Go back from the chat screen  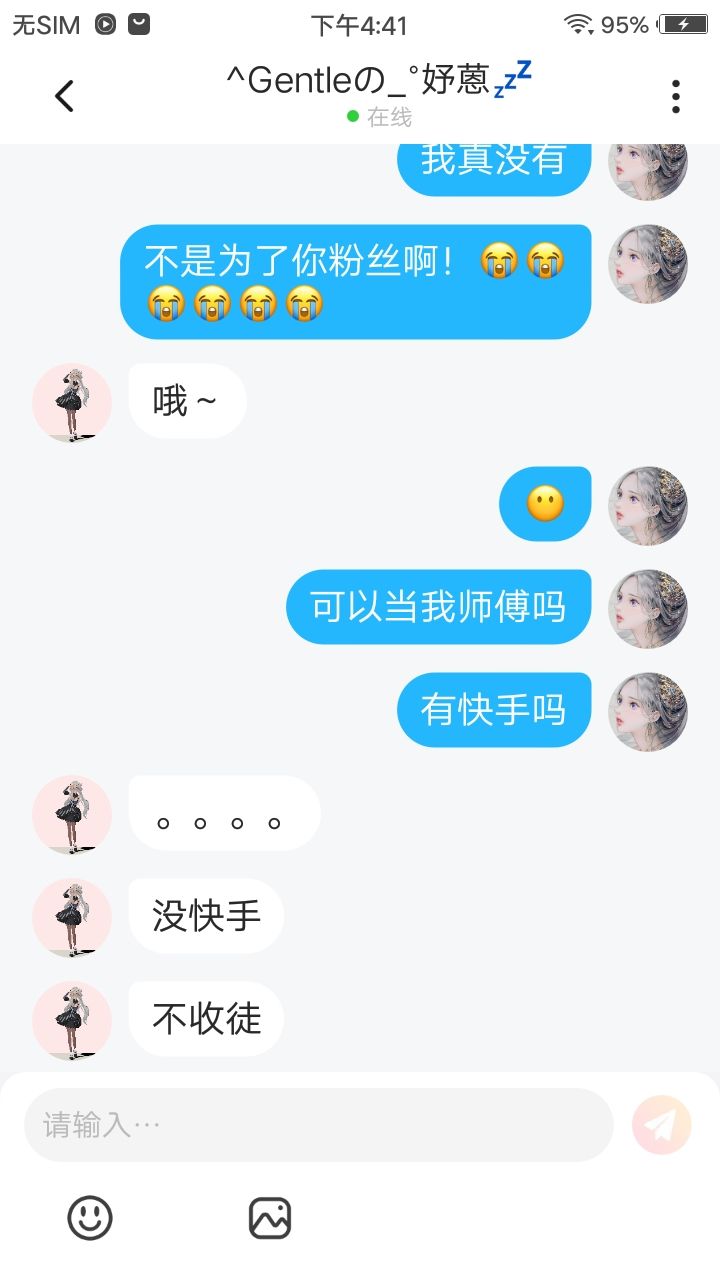tap(64, 96)
